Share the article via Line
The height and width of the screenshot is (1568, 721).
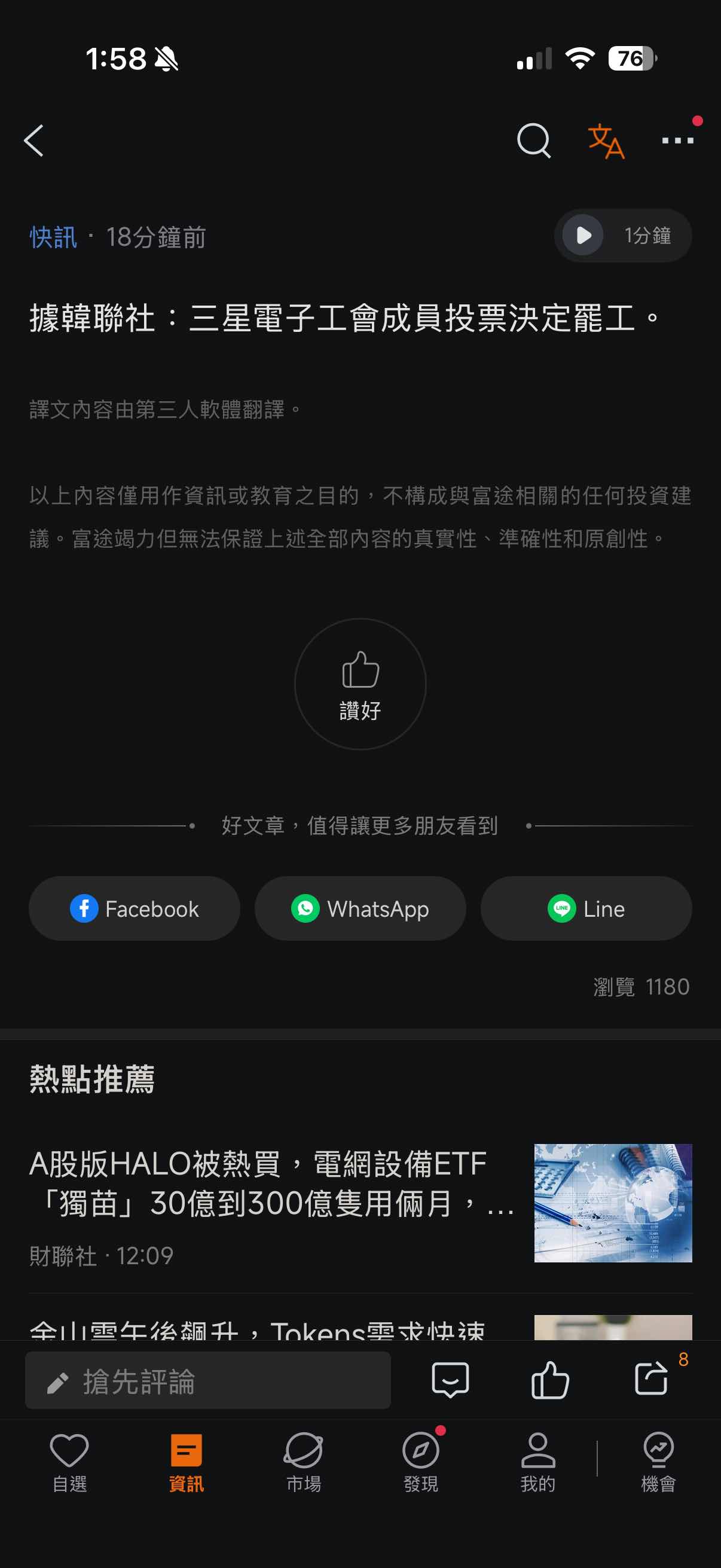point(586,908)
